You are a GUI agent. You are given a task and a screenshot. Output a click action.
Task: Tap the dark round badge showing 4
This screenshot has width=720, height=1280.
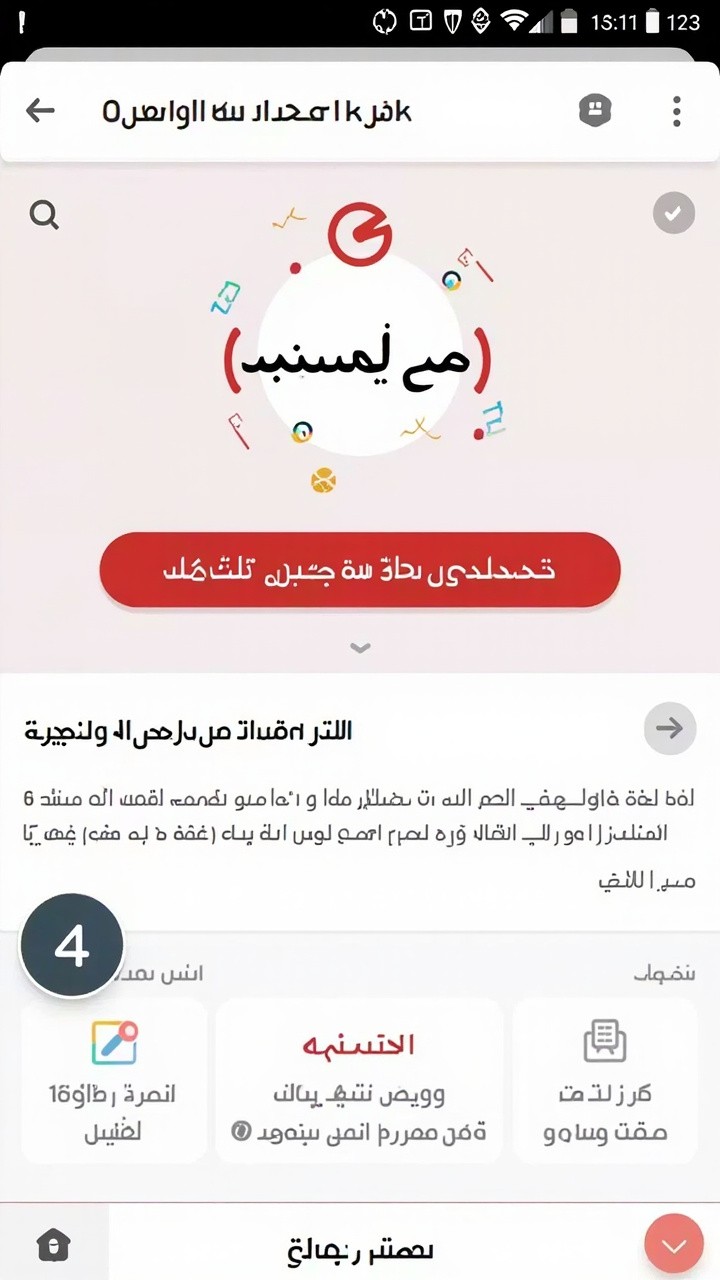point(72,945)
